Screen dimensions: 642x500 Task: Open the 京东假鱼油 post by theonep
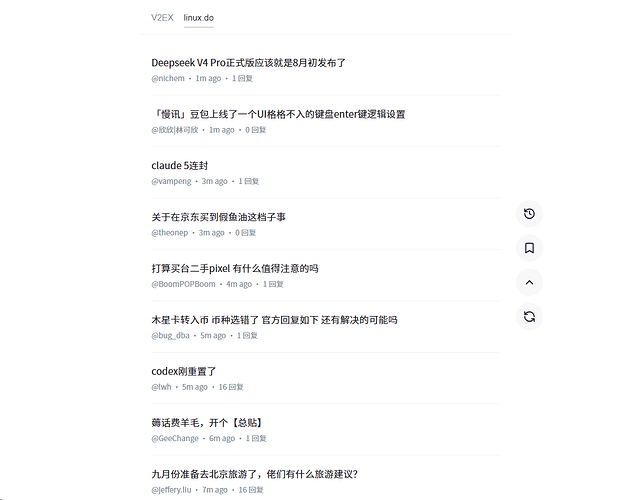pyautogui.click(x=218, y=217)
